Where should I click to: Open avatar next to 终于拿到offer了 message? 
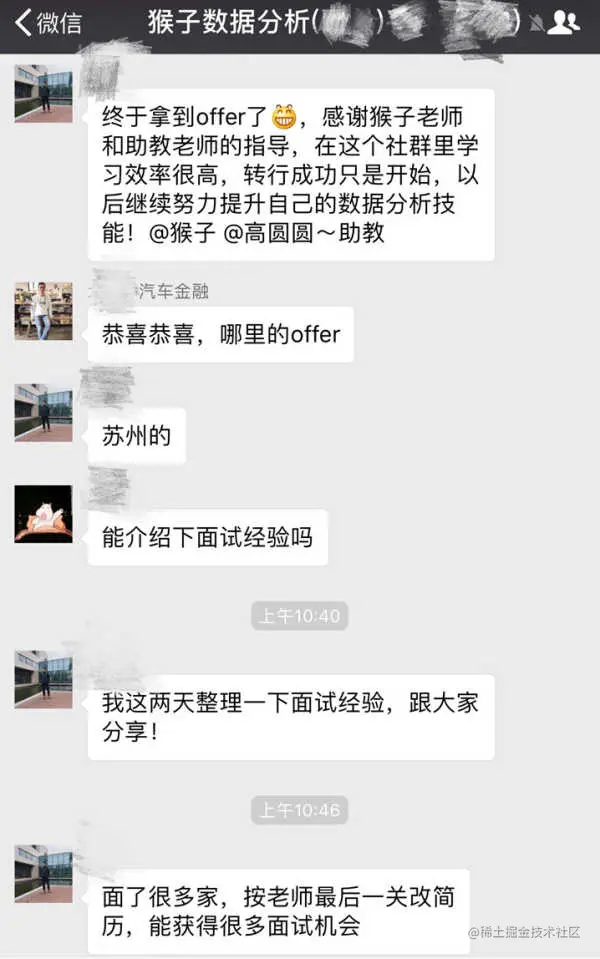[x=43, y=94]
